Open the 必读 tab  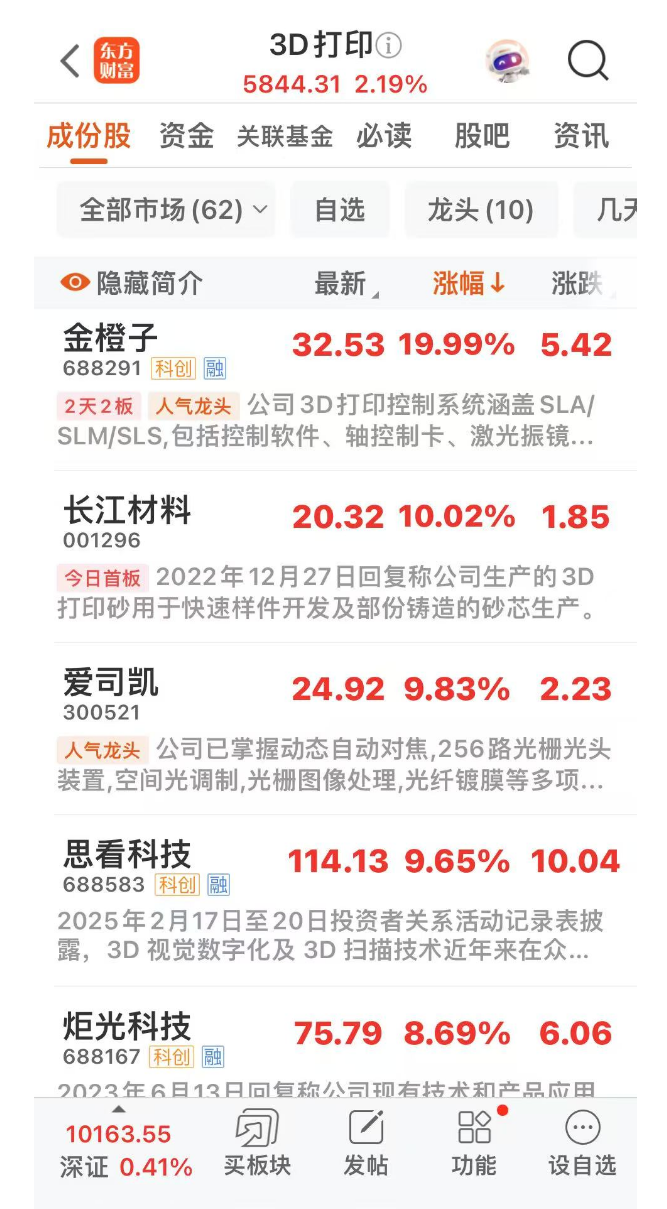tap(384, 136)
